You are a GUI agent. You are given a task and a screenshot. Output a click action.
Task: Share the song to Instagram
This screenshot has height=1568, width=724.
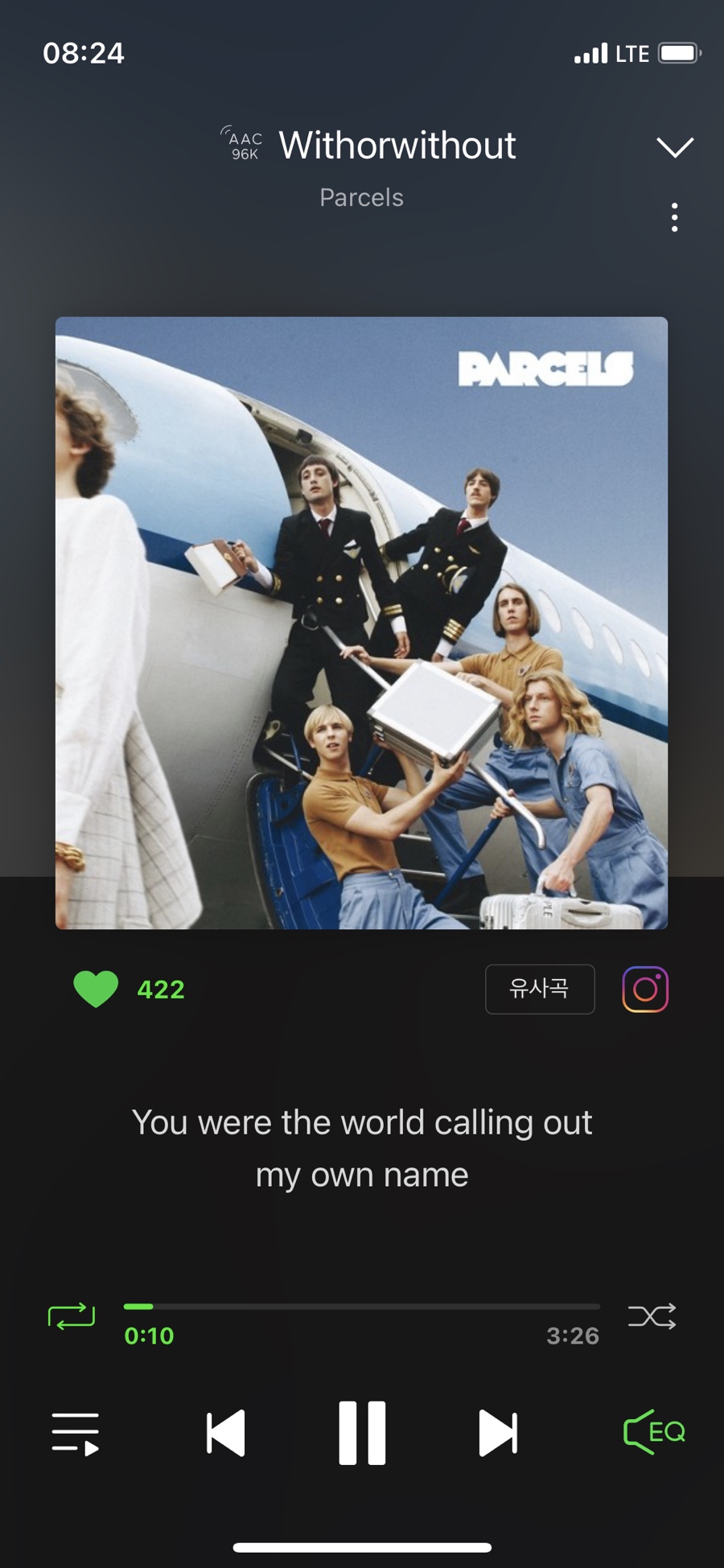645,989
